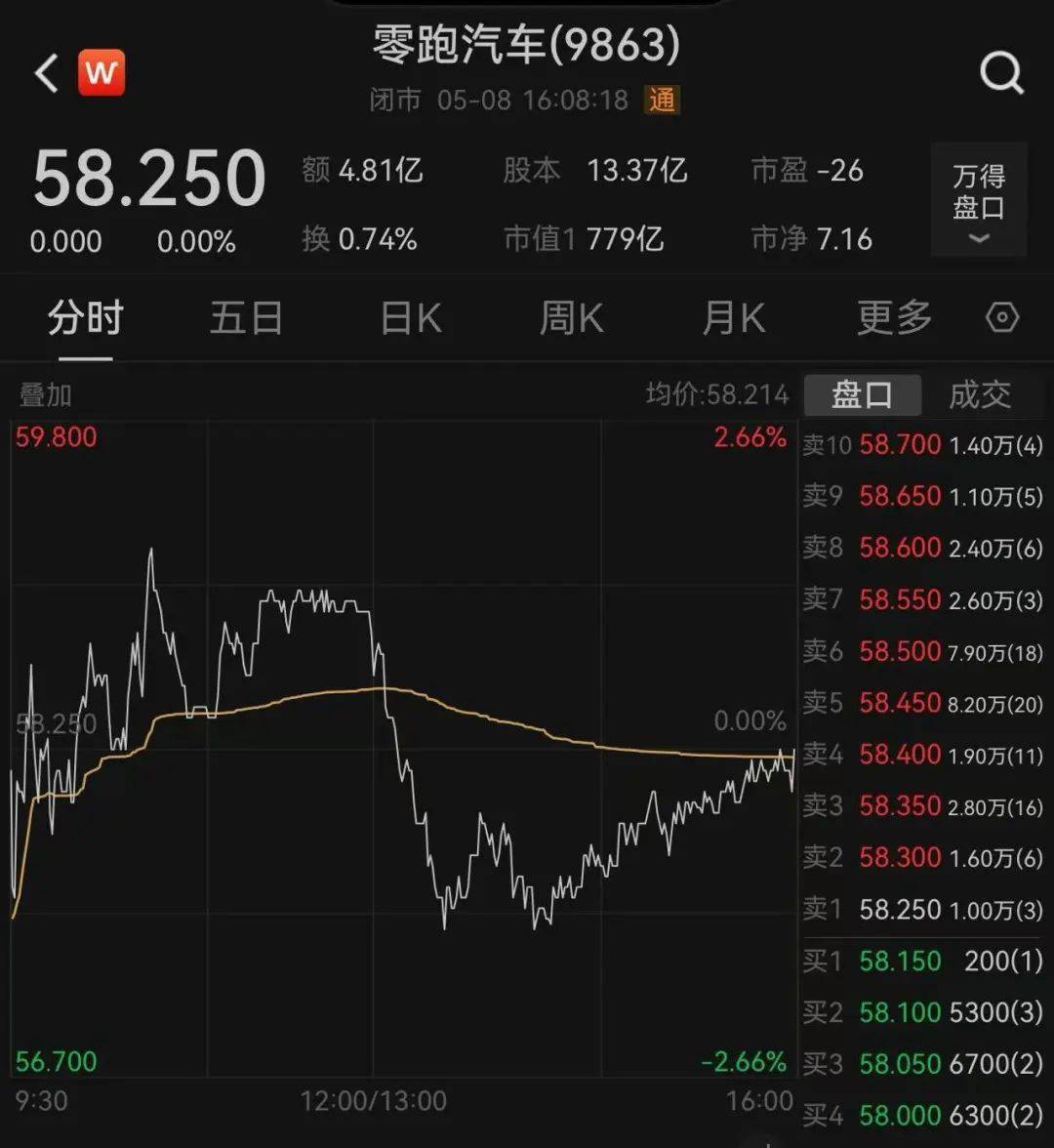Select the 分时 chart tab

click(85, 318)
